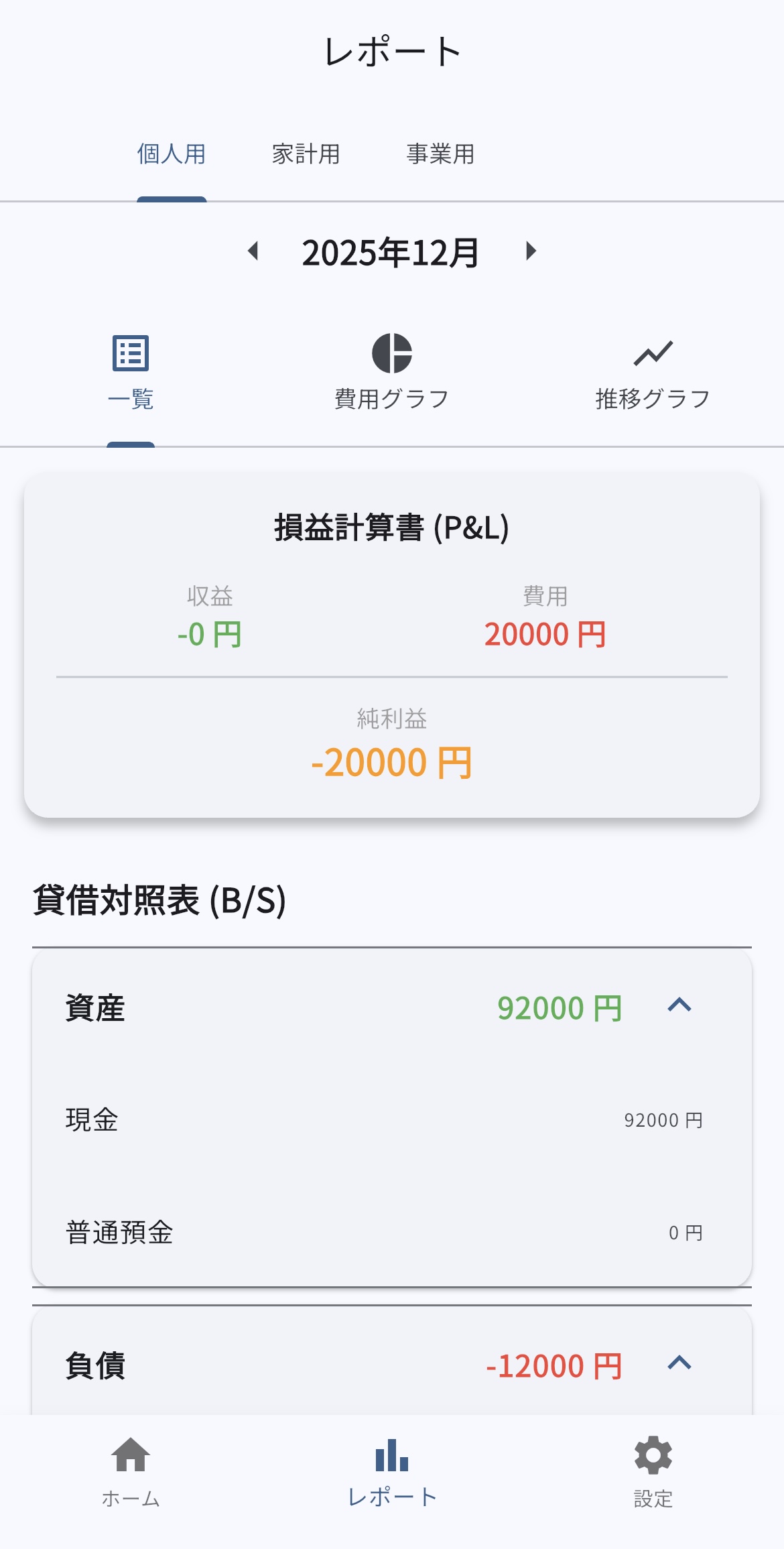Open the 費用グラフ view
This screenshot has width=784, height=1549.
(392, 372)
